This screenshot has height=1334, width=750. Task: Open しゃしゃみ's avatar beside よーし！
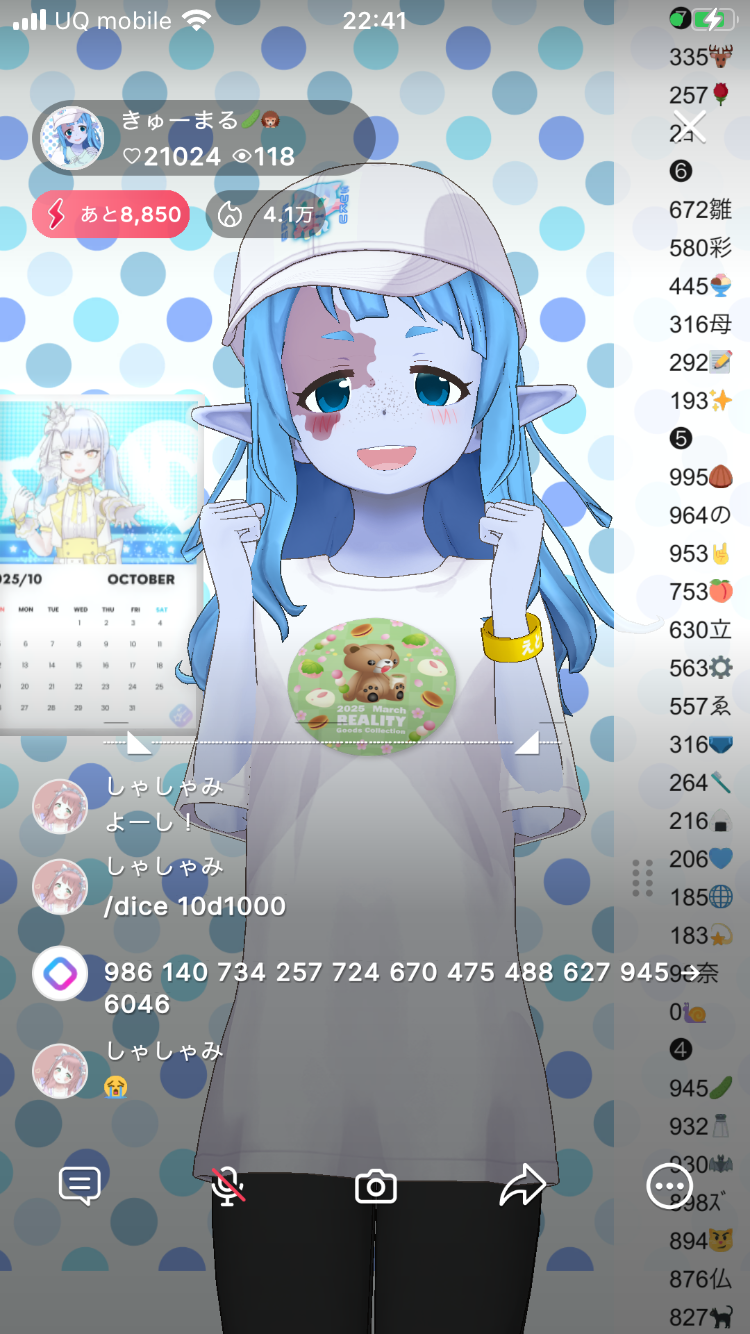(60, 806)
